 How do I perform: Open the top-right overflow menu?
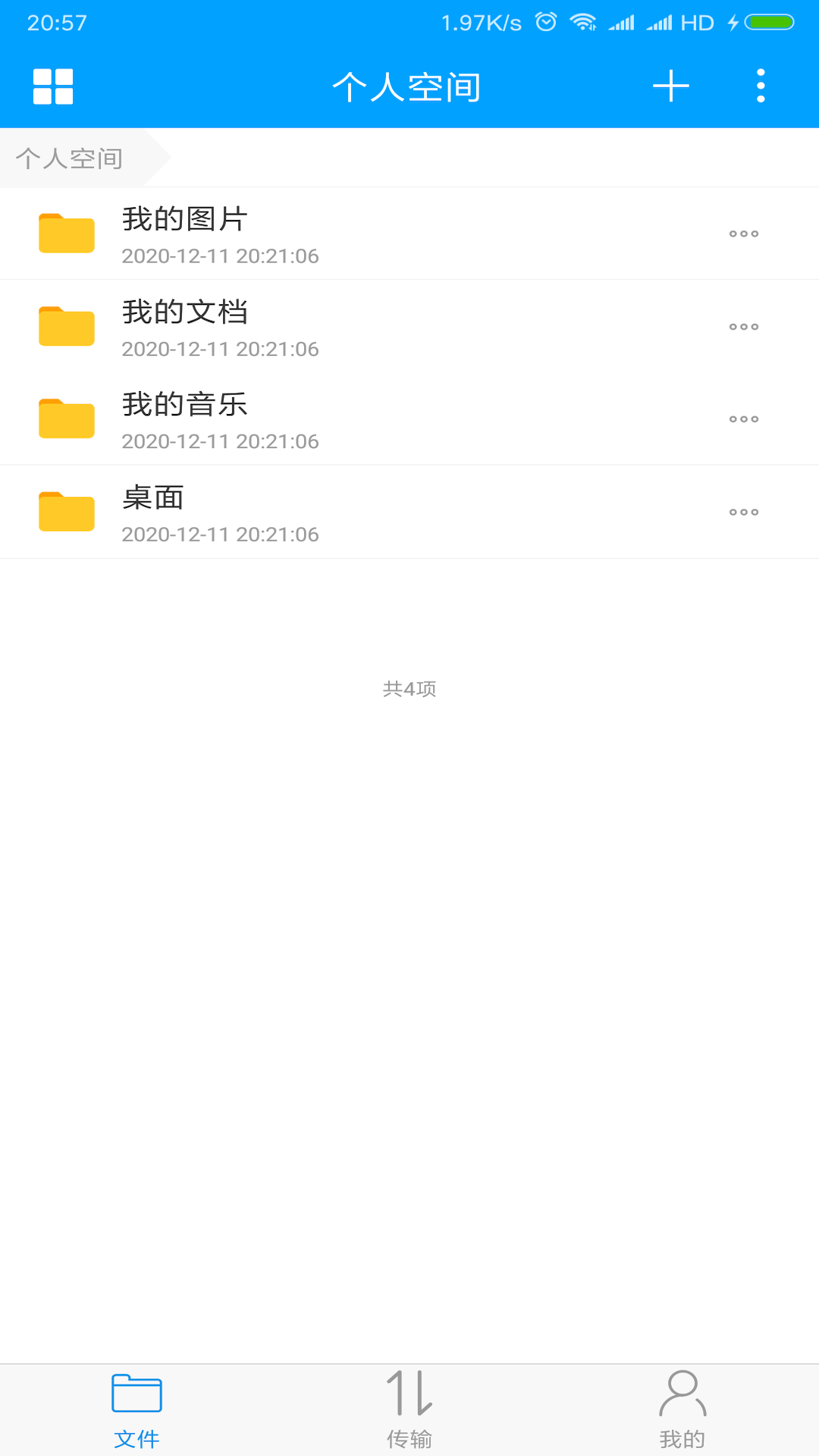(x=761, y=86)
